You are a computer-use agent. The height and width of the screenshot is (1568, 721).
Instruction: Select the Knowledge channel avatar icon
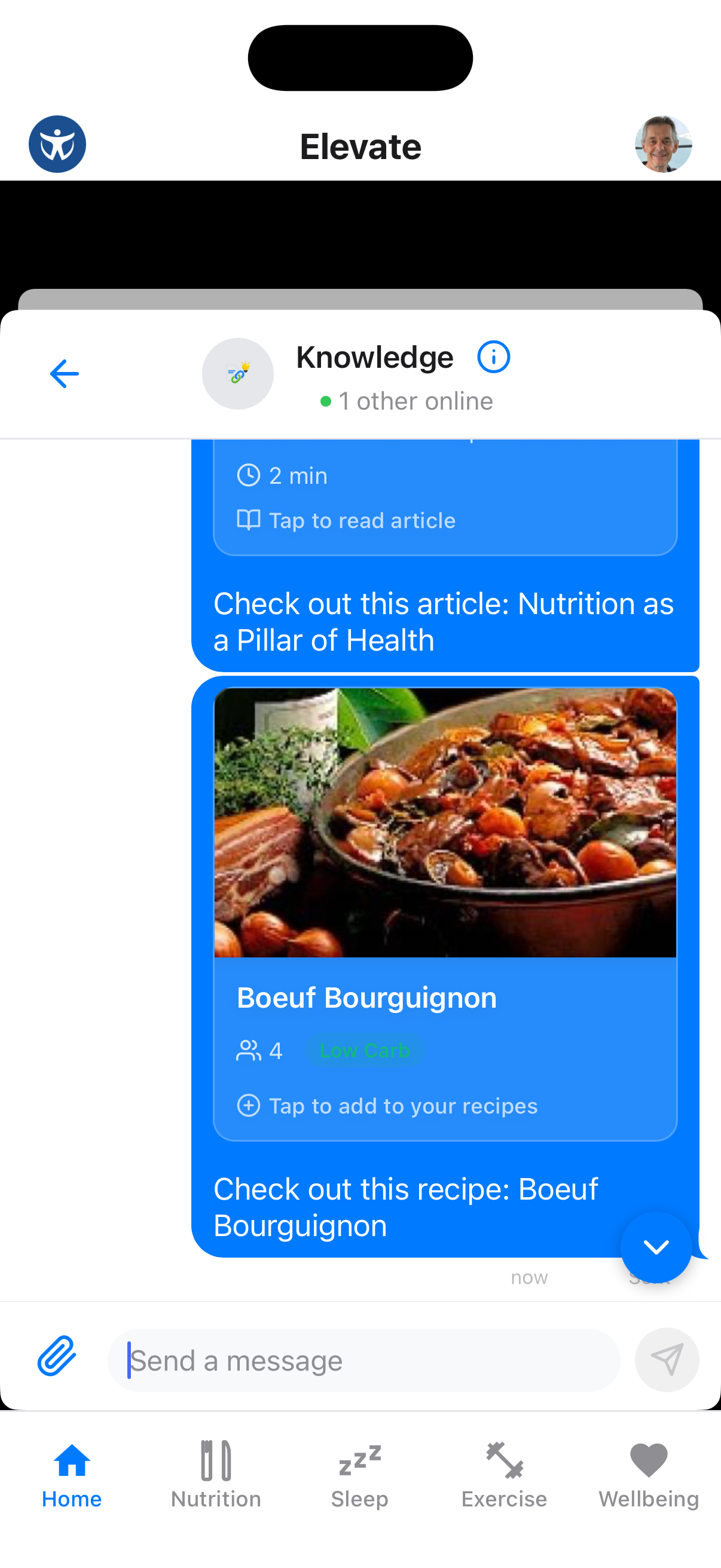tap(237, 373)
